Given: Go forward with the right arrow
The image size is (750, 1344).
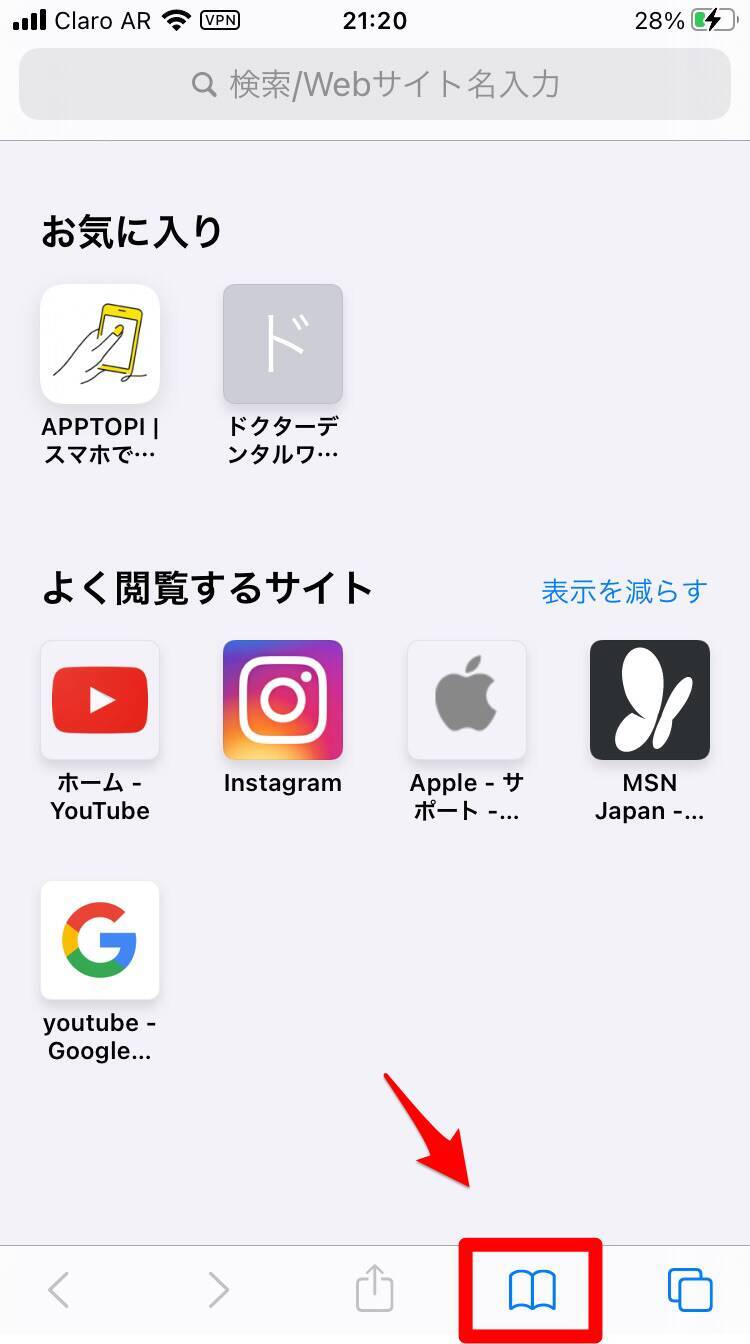Looking at the screenshot, I should coord(218,1290).
